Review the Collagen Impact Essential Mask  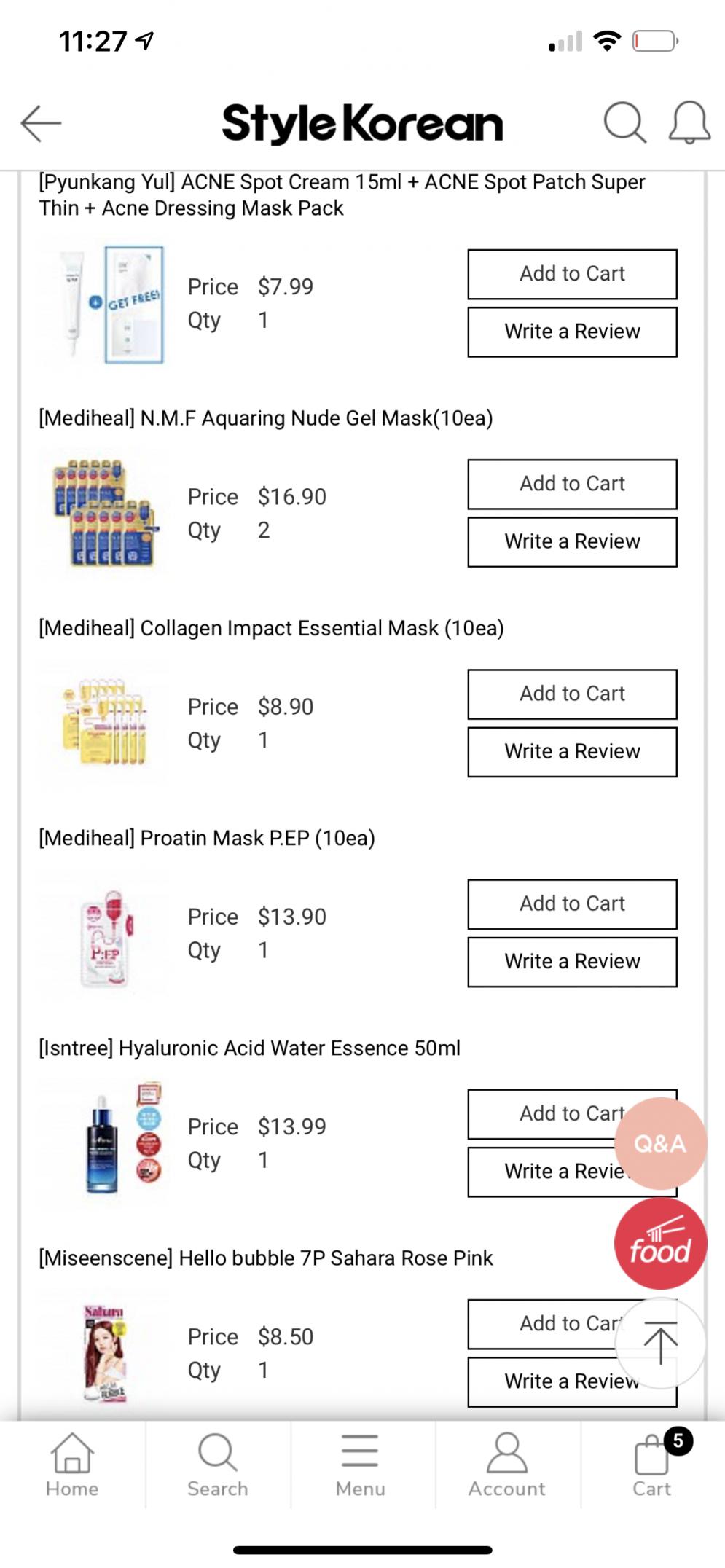pos(572,752)
